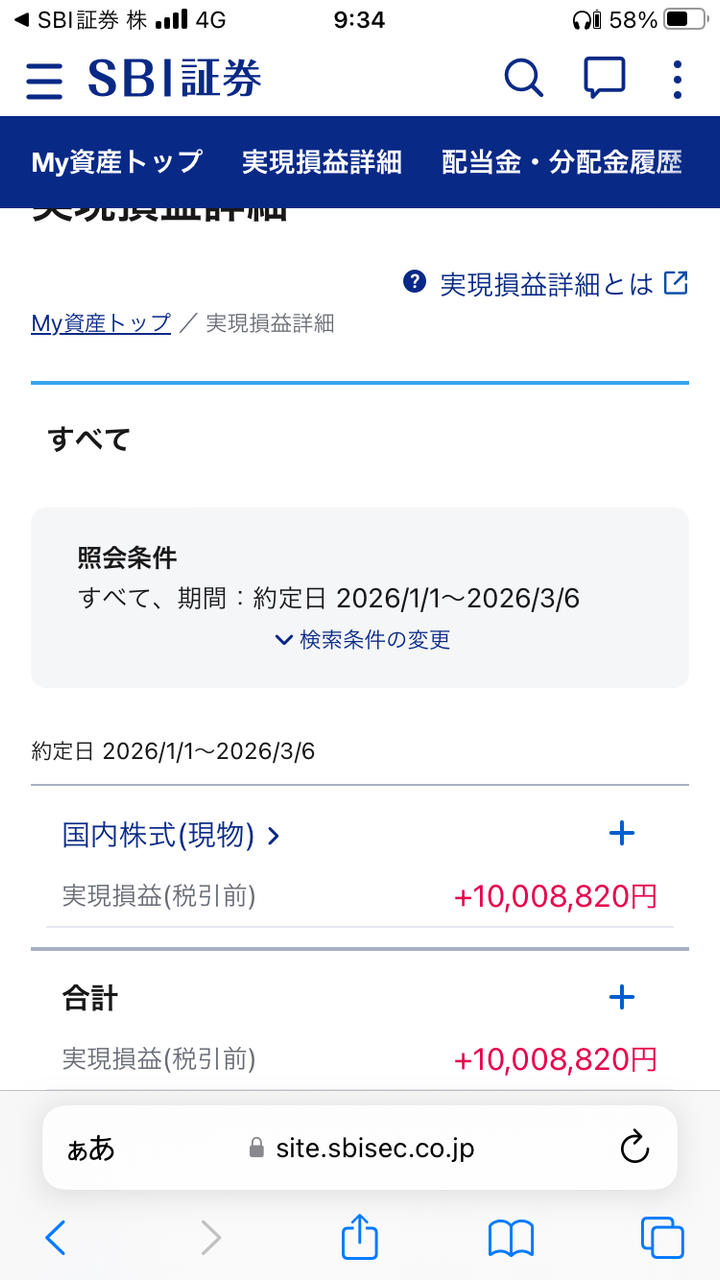Open Safari bookmarks icon
Viewport: 720px width, 1280px height.
[510, 1238]
